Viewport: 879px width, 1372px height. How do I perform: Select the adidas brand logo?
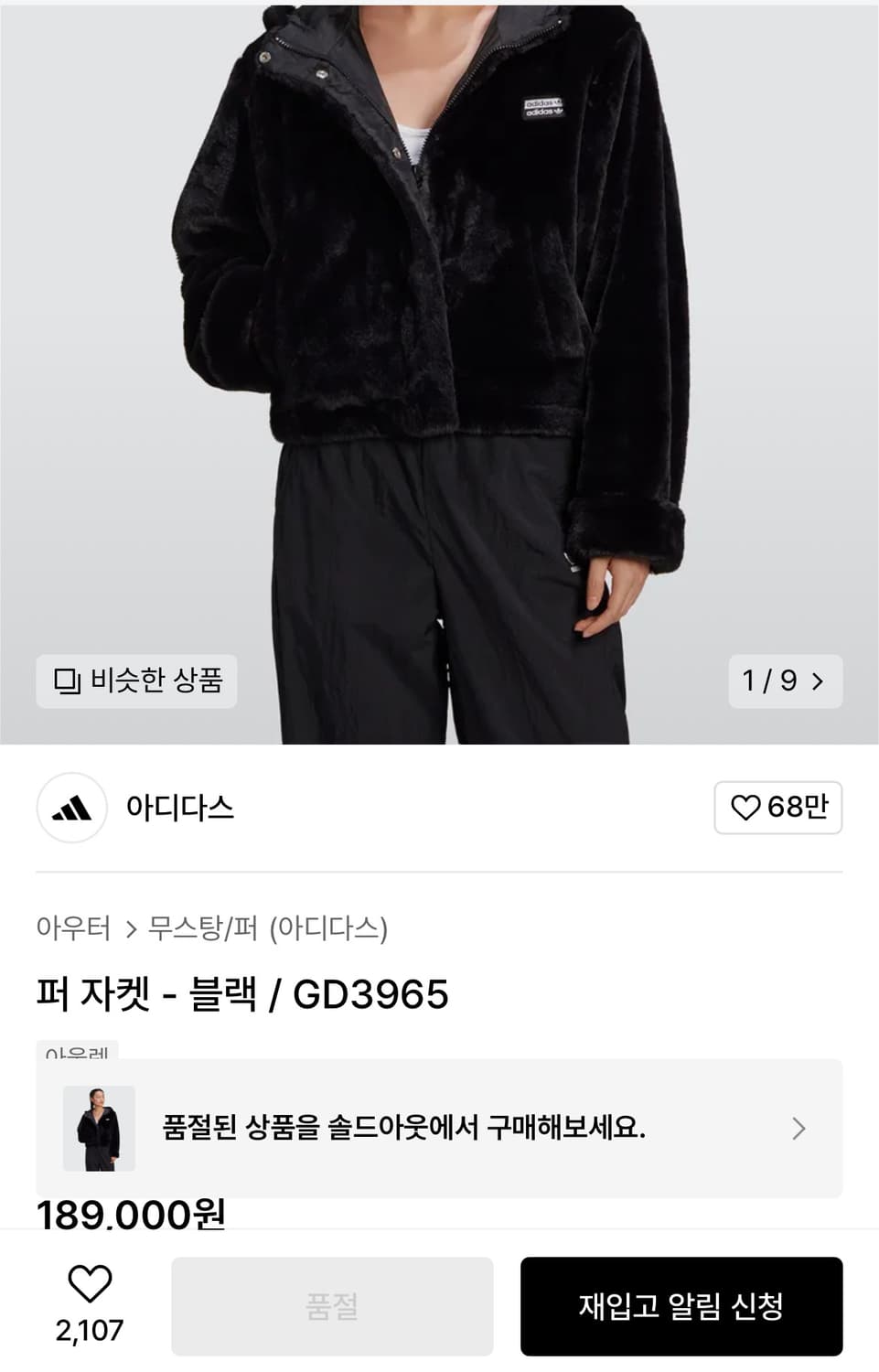pos(73,809)
